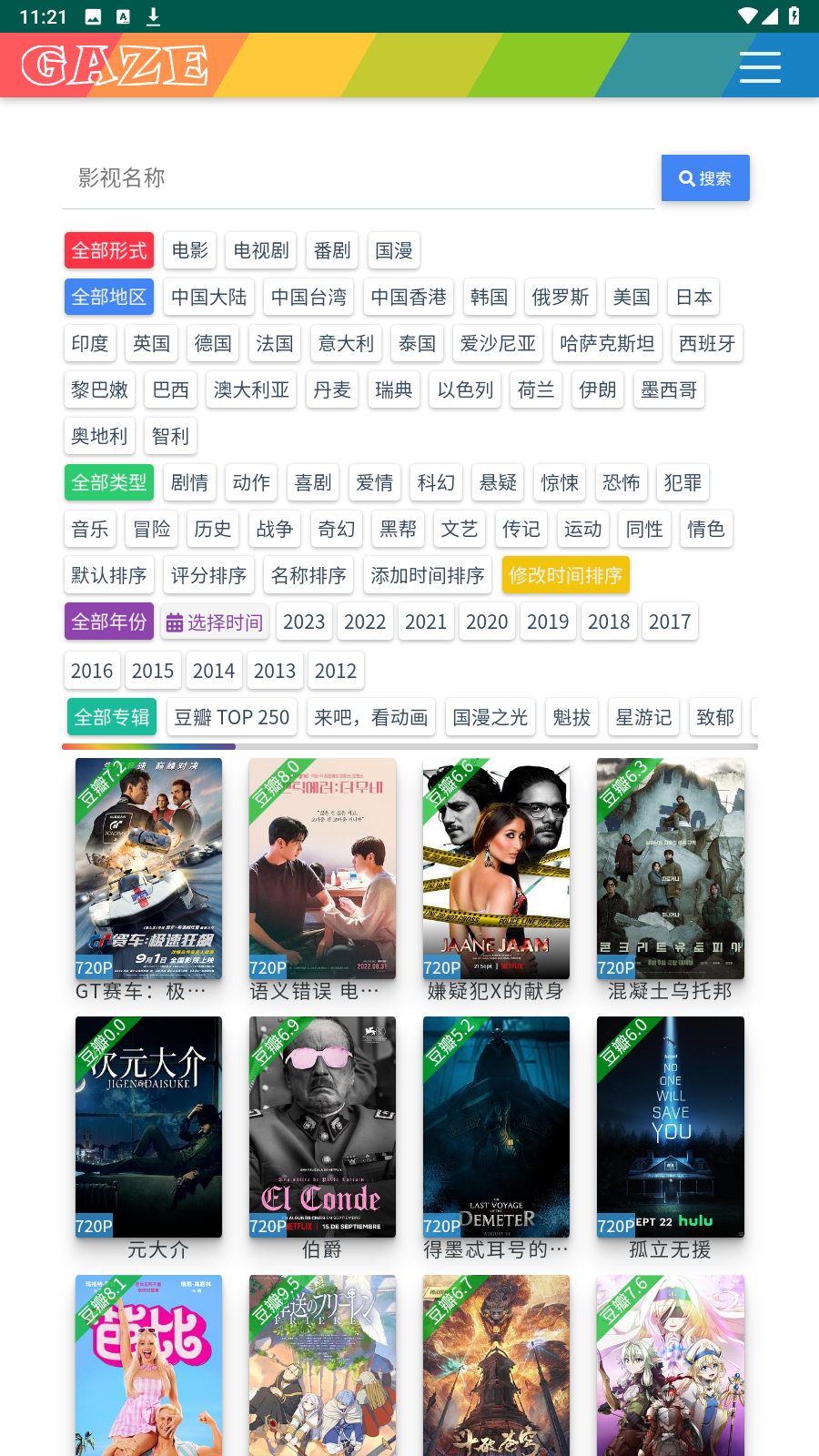Filter genre by 科幻

click(436, 482)
